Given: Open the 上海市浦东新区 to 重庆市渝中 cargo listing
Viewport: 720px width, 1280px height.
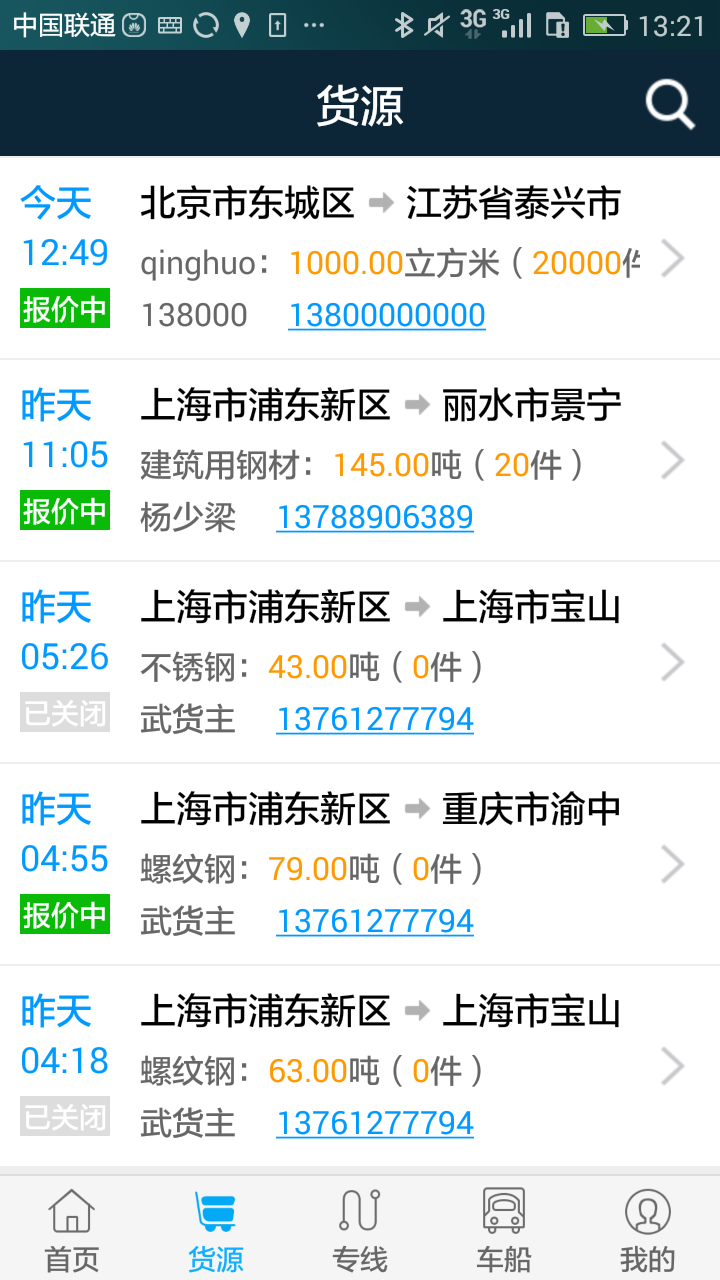Looking at the screenshot, I should pyautogui.click(x=380, y=810).
